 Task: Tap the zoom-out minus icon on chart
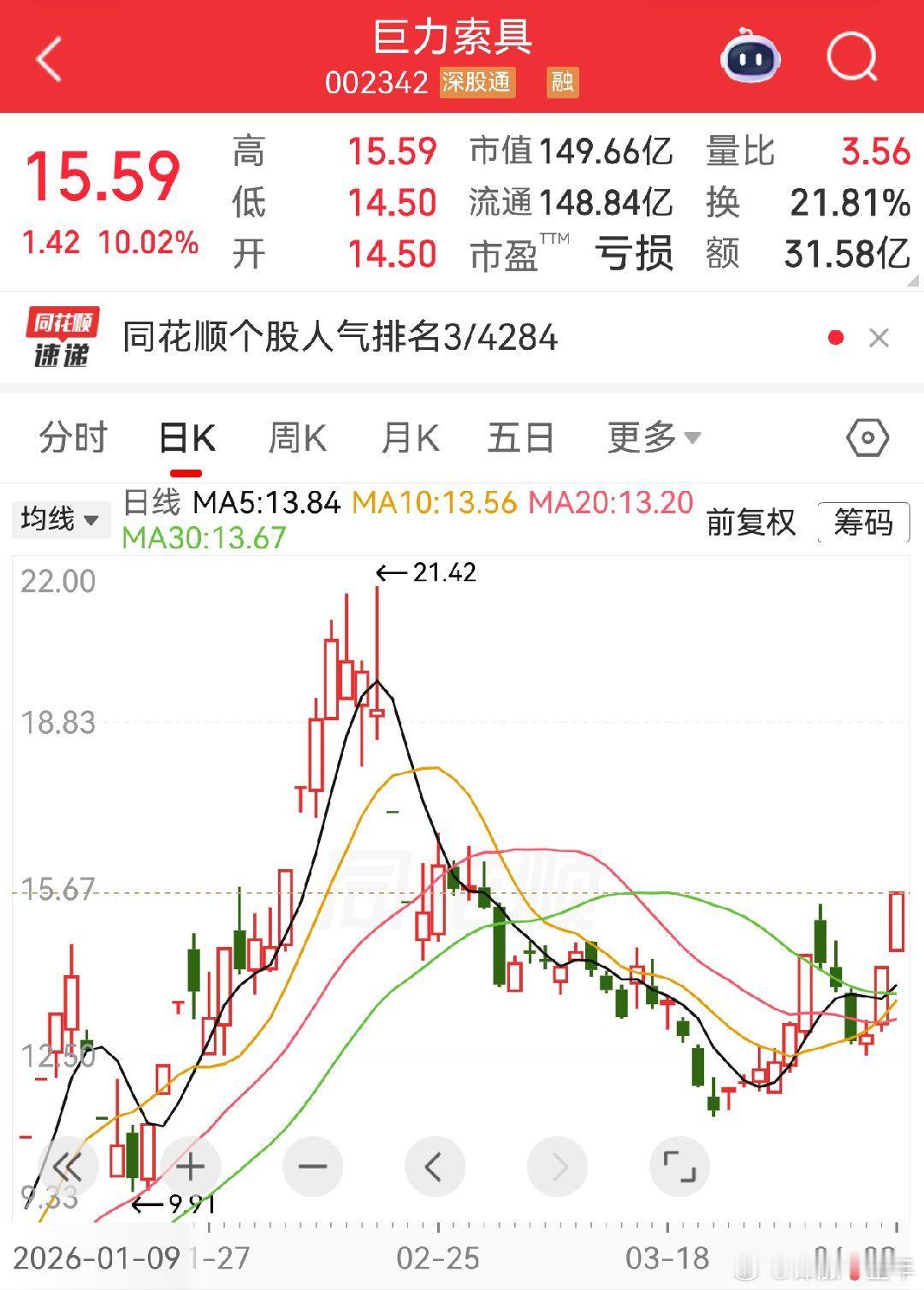point(314,1165)
